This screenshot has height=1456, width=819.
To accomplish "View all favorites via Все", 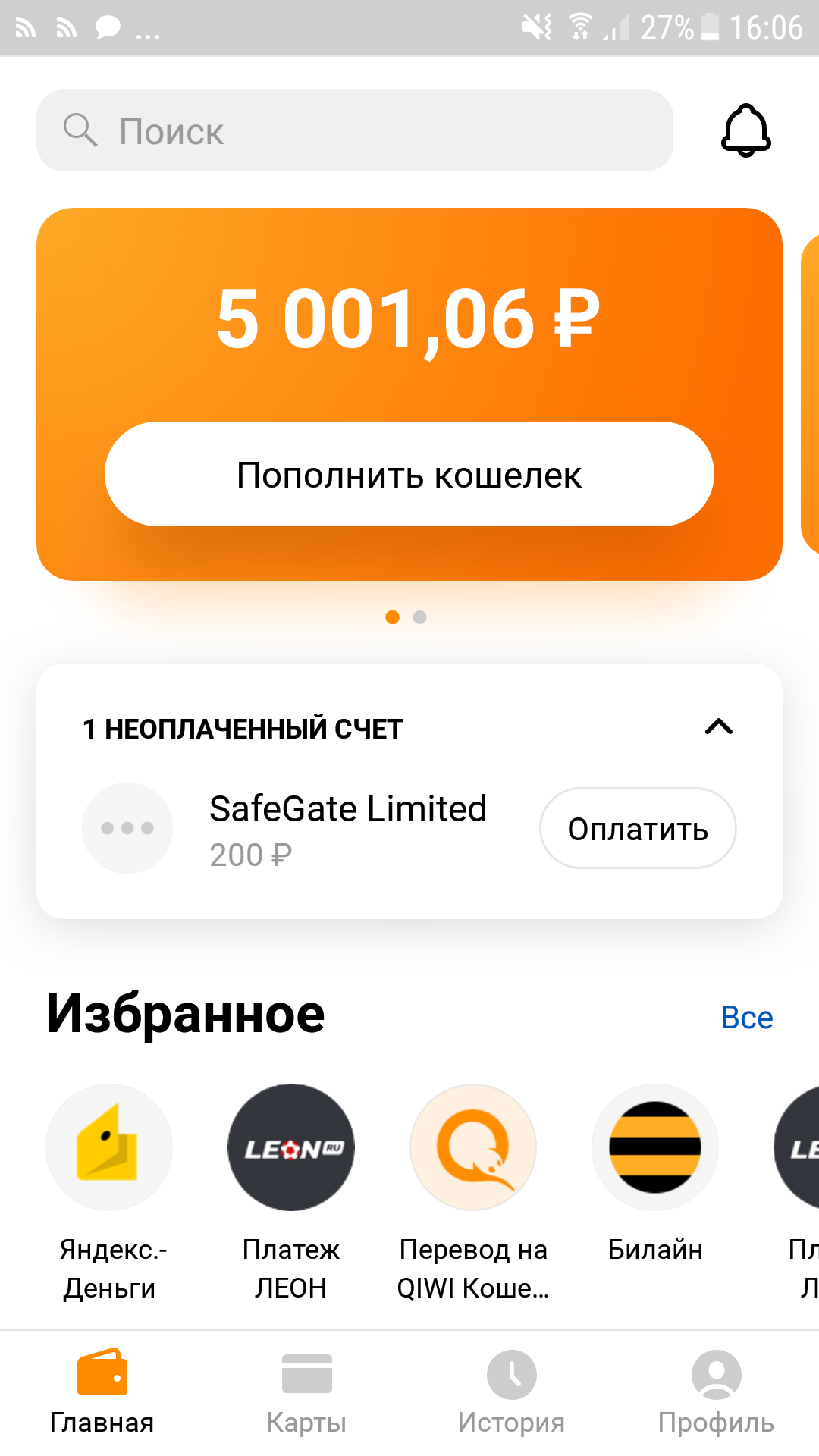I will (746, 1018).
